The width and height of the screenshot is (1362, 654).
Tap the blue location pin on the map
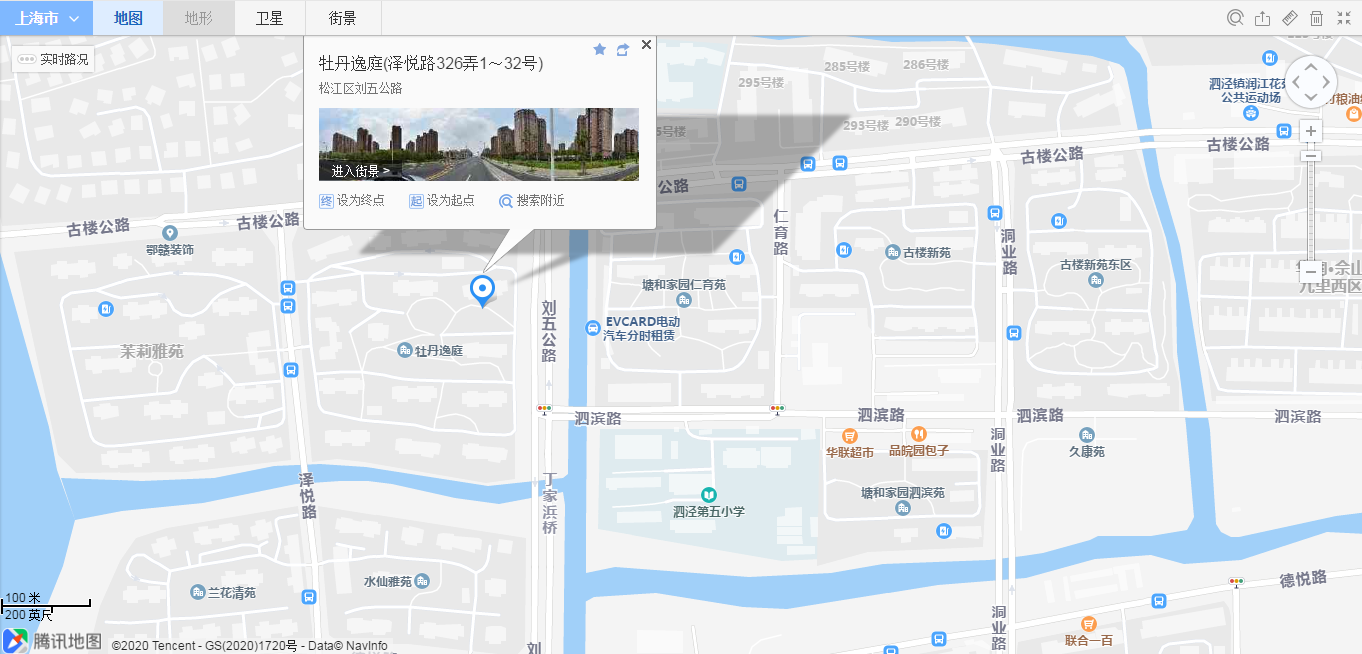483,290
